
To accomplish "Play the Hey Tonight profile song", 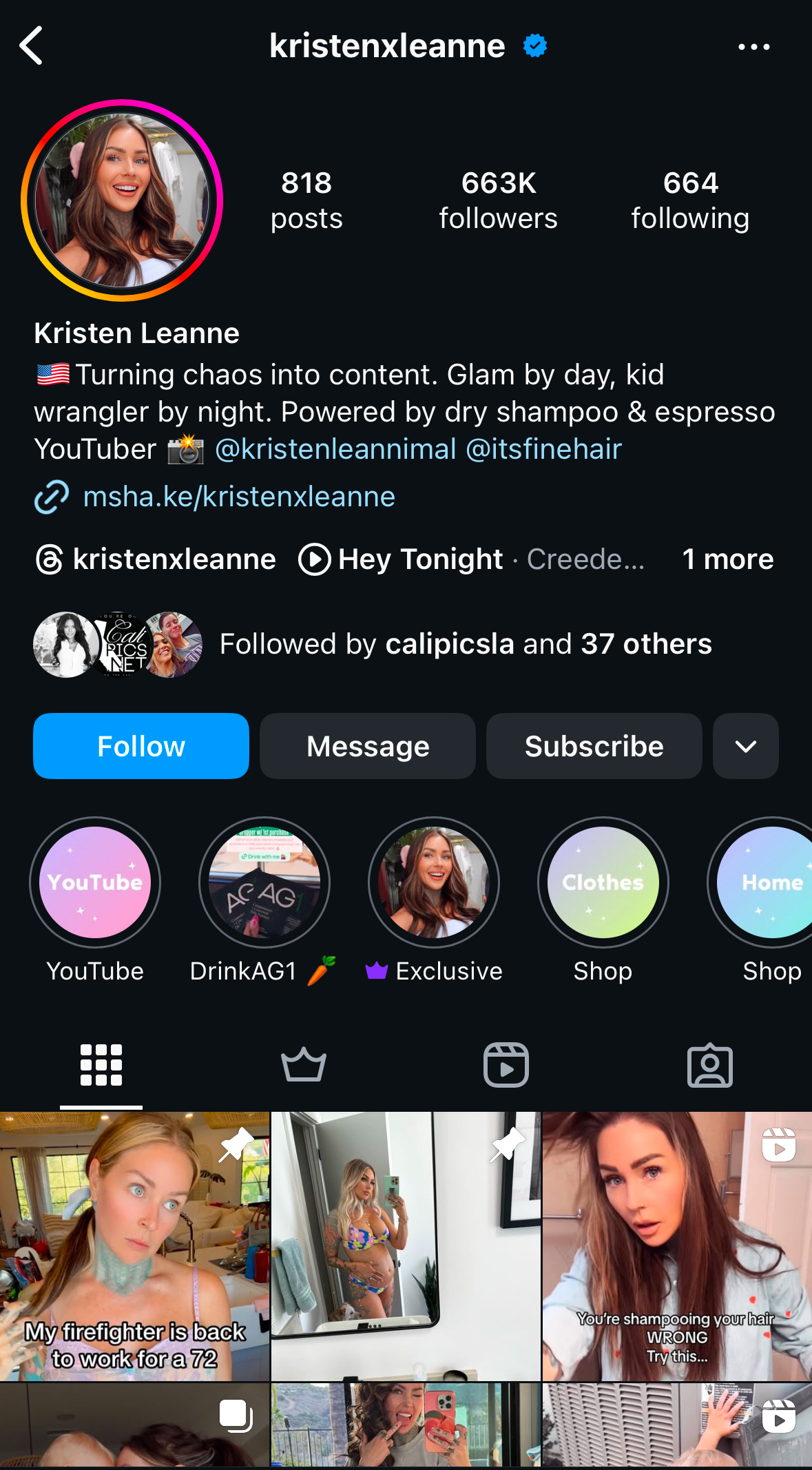I will point(420,559).
